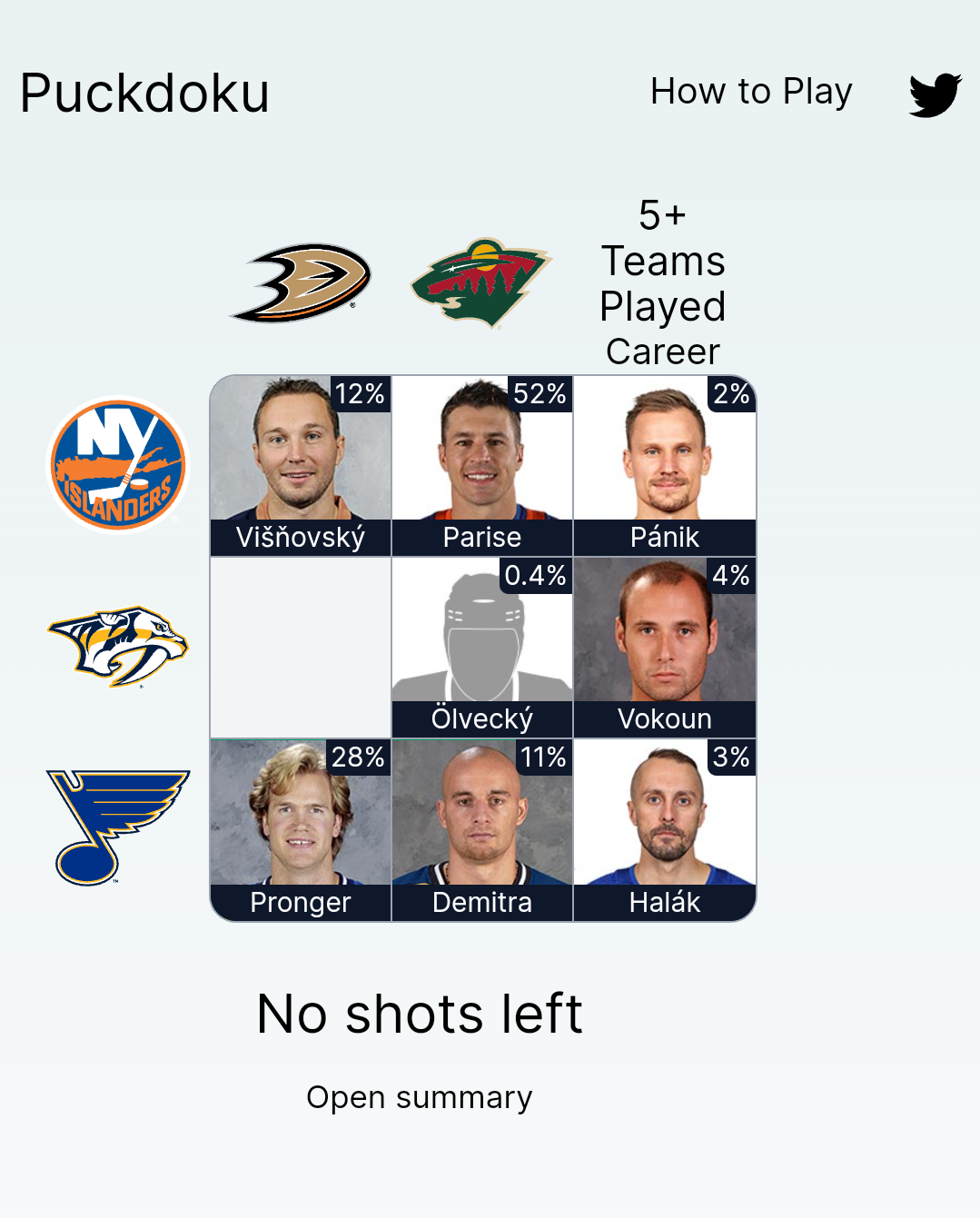980x1218 pixels.
Task: Go to Puckdoku home title
Action: pos(145,94)
